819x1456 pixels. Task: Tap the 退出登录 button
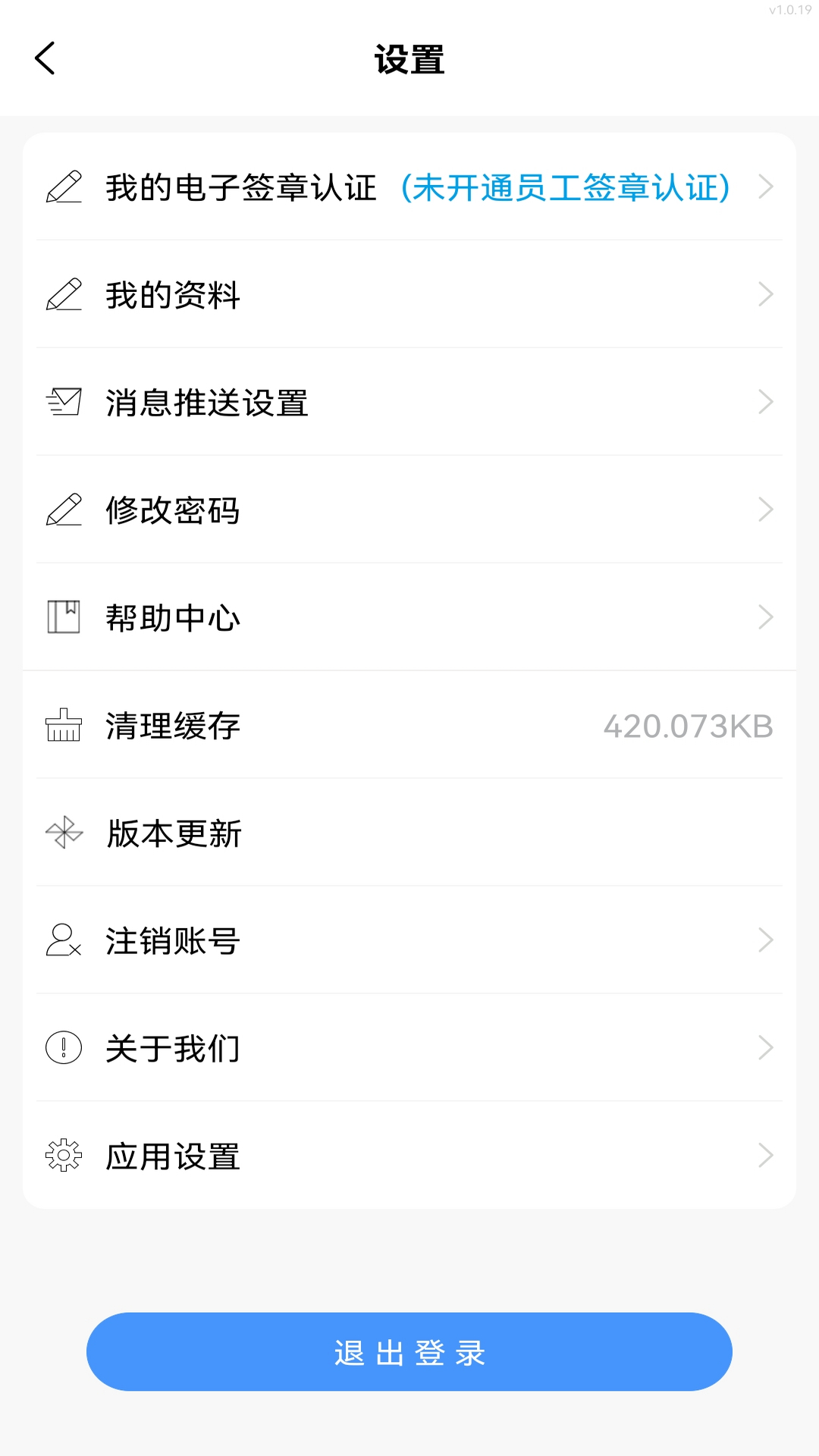pyautogui.click(x=409, y=1352)
